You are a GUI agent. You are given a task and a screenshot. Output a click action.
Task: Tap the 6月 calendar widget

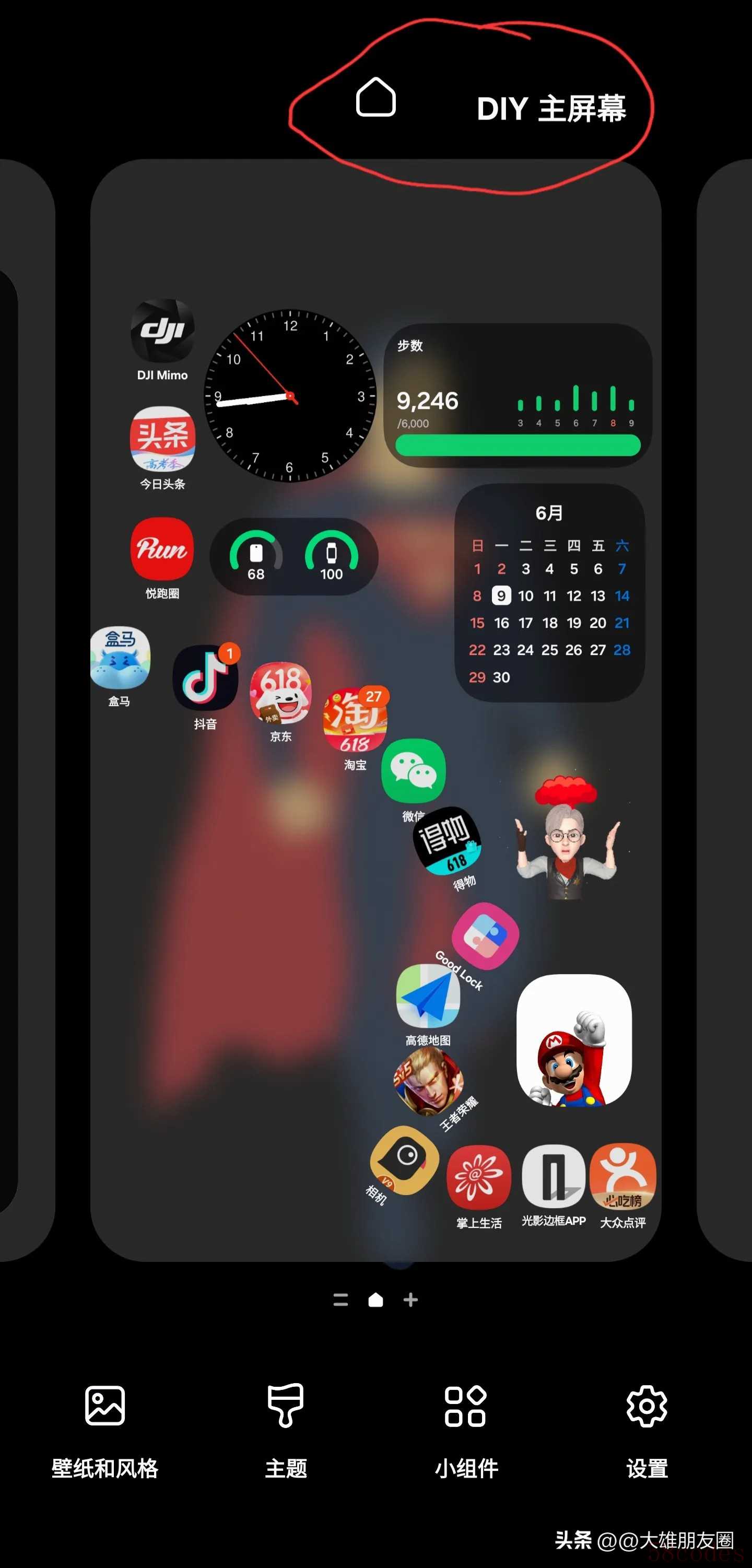point(549,593)
